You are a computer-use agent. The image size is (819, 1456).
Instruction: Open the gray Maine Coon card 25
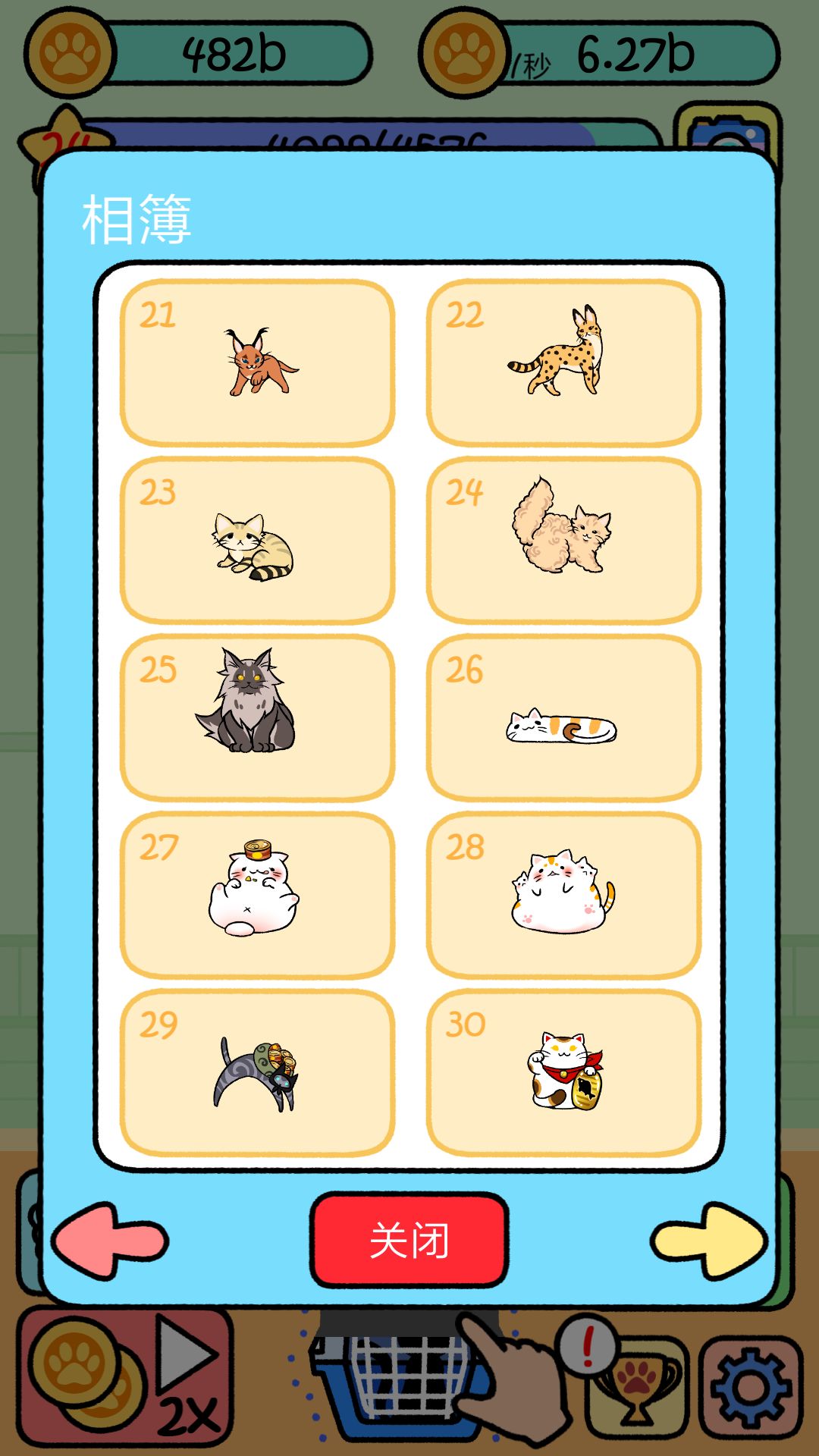tap(257, 717)
